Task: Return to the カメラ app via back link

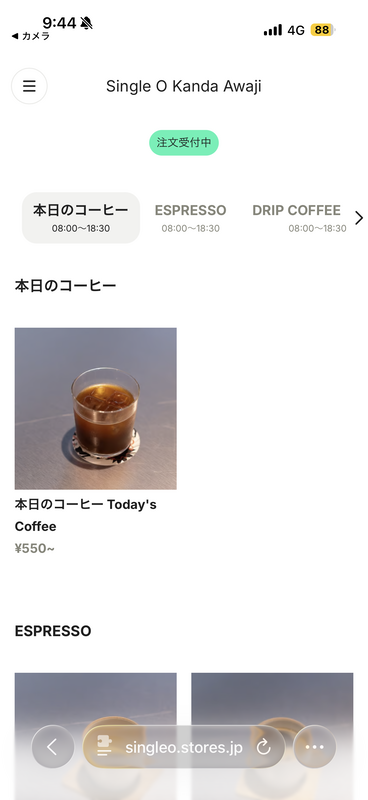Action: pyautogui.click(x=31, y=36)
